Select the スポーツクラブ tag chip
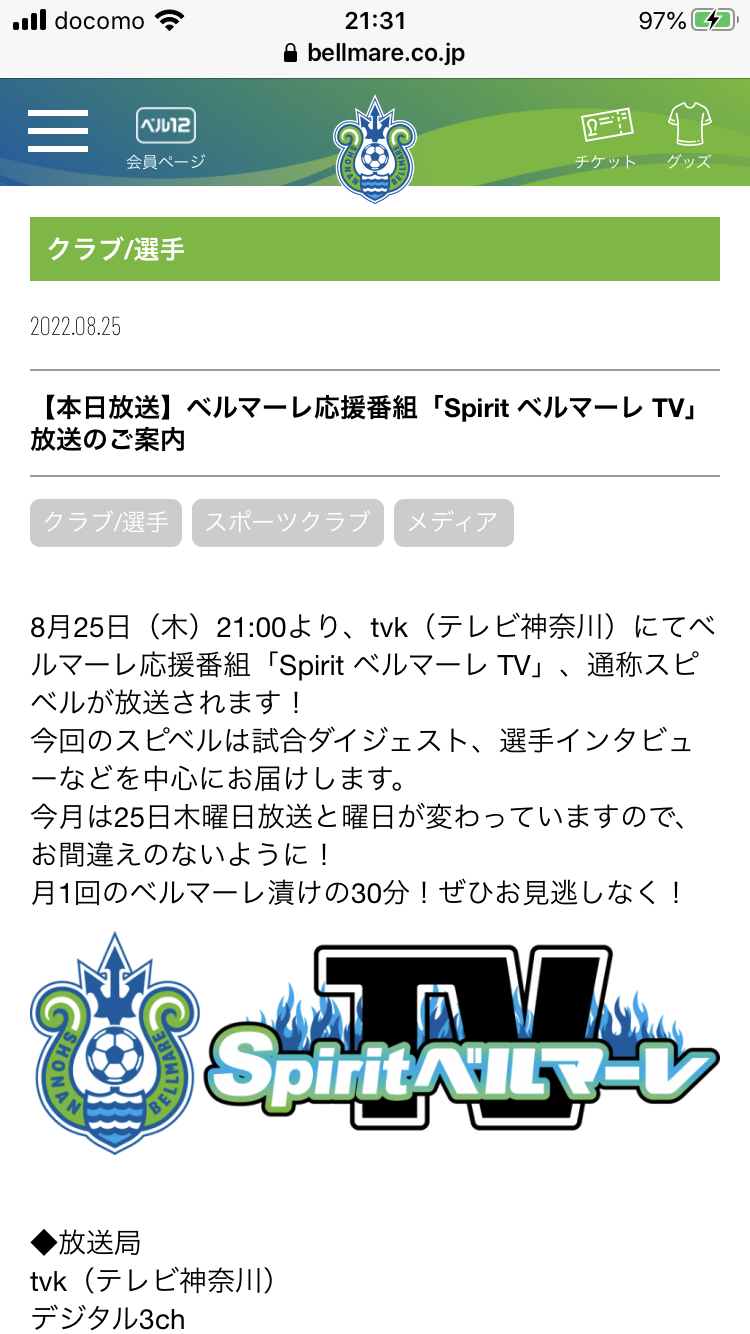 pos(288,523)
